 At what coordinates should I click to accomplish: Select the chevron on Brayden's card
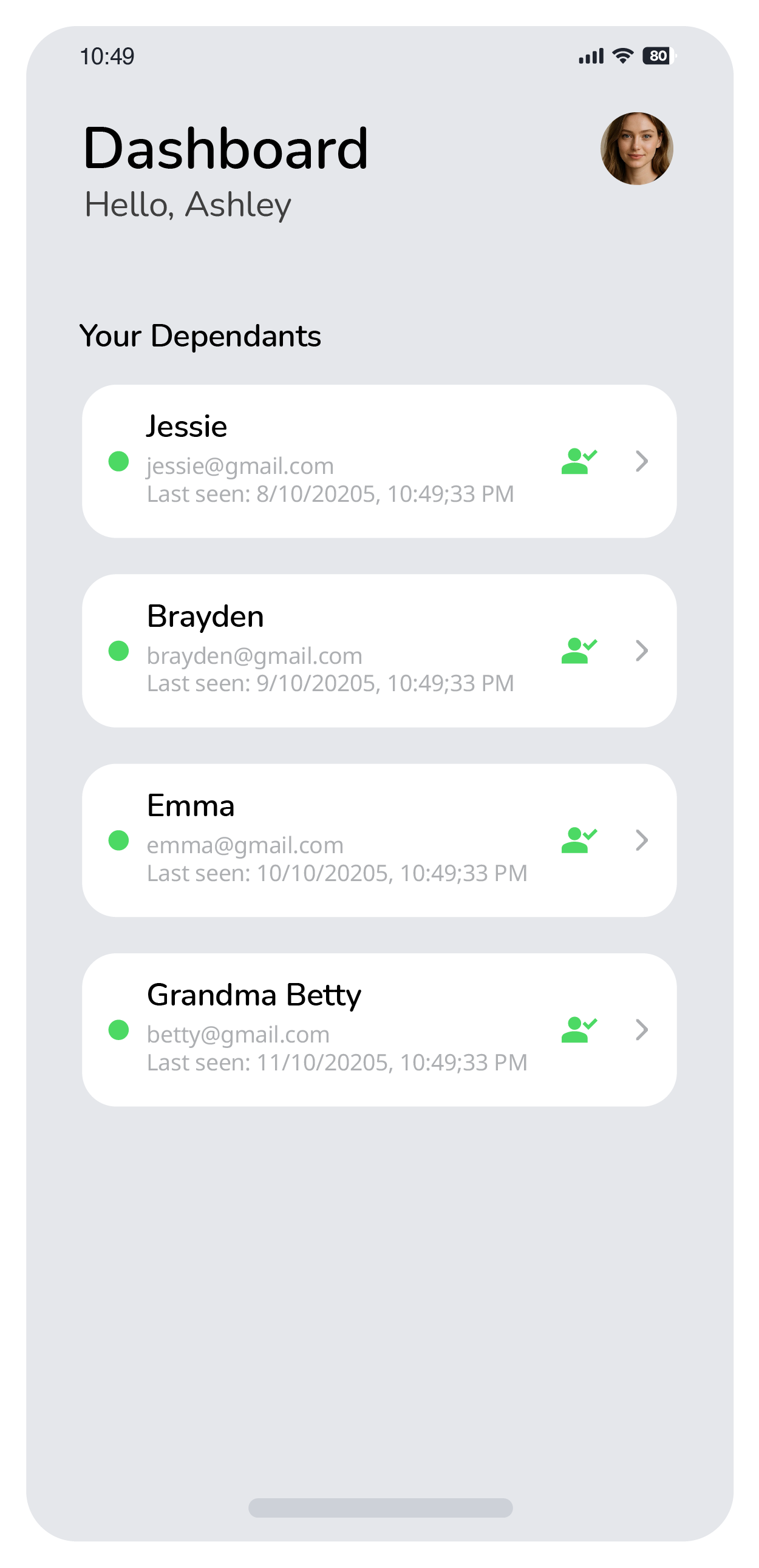pos(641,650)
